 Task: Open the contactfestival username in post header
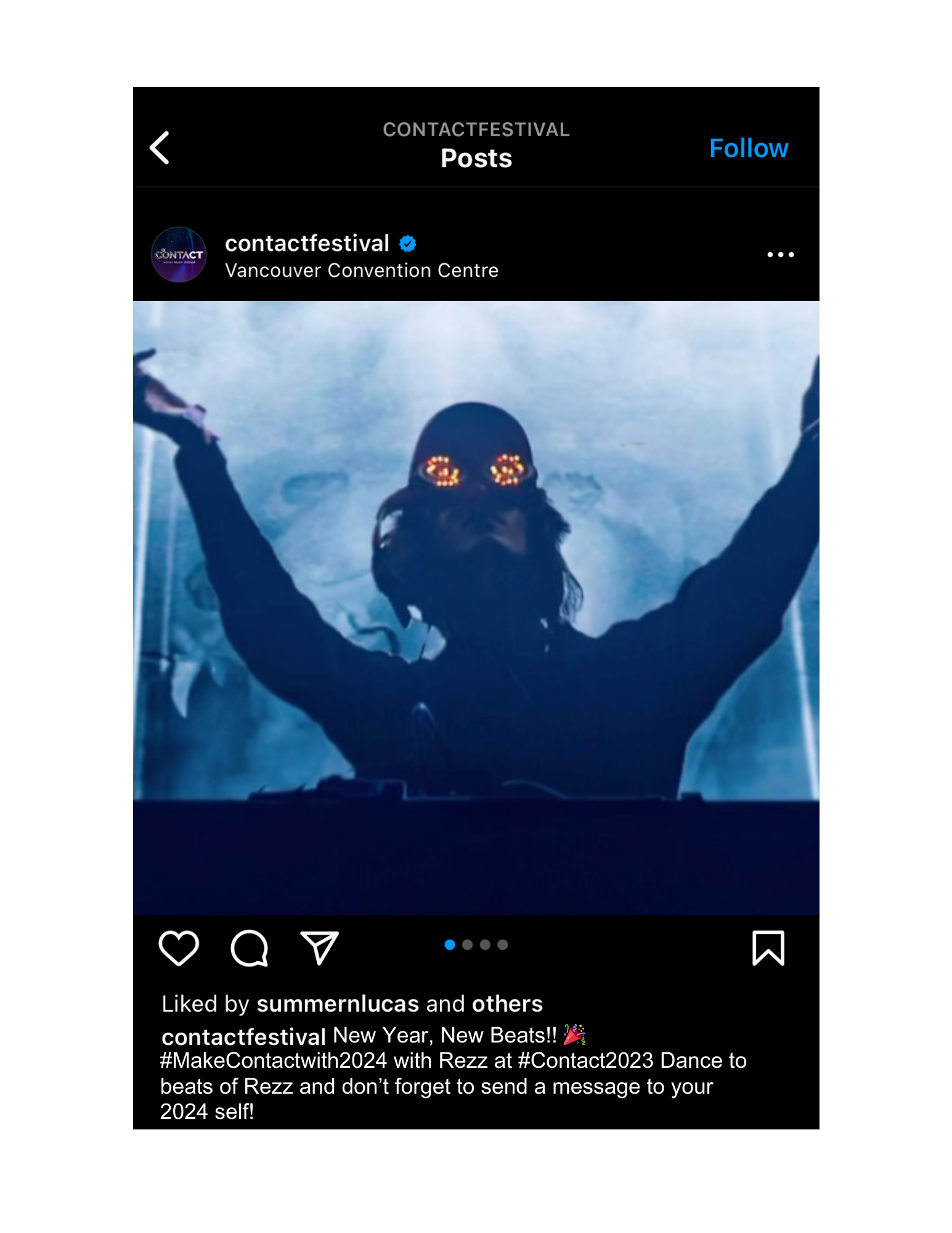click(307, 244)
